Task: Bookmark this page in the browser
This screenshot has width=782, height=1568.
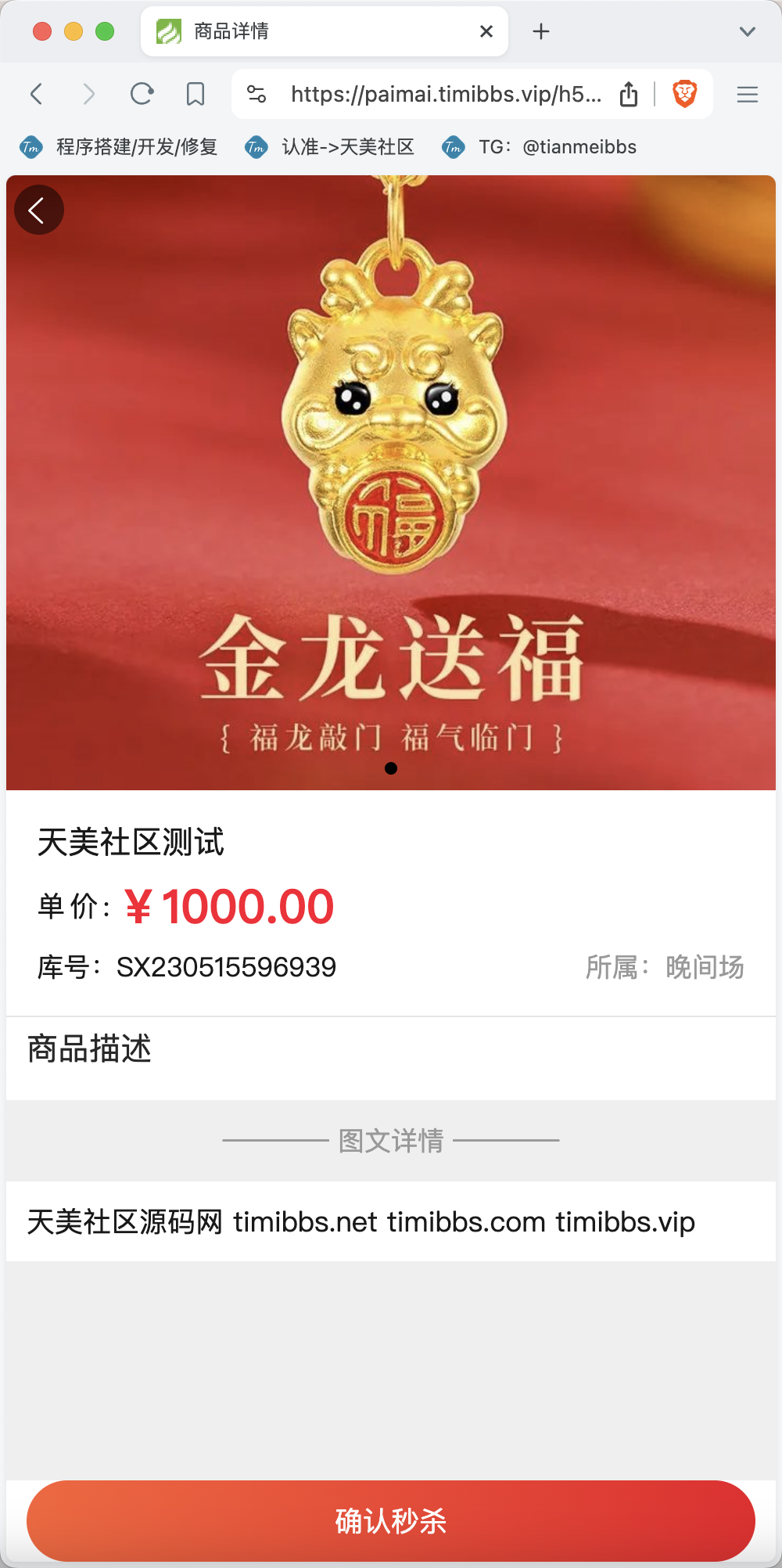Action: (x=195, y=94)
